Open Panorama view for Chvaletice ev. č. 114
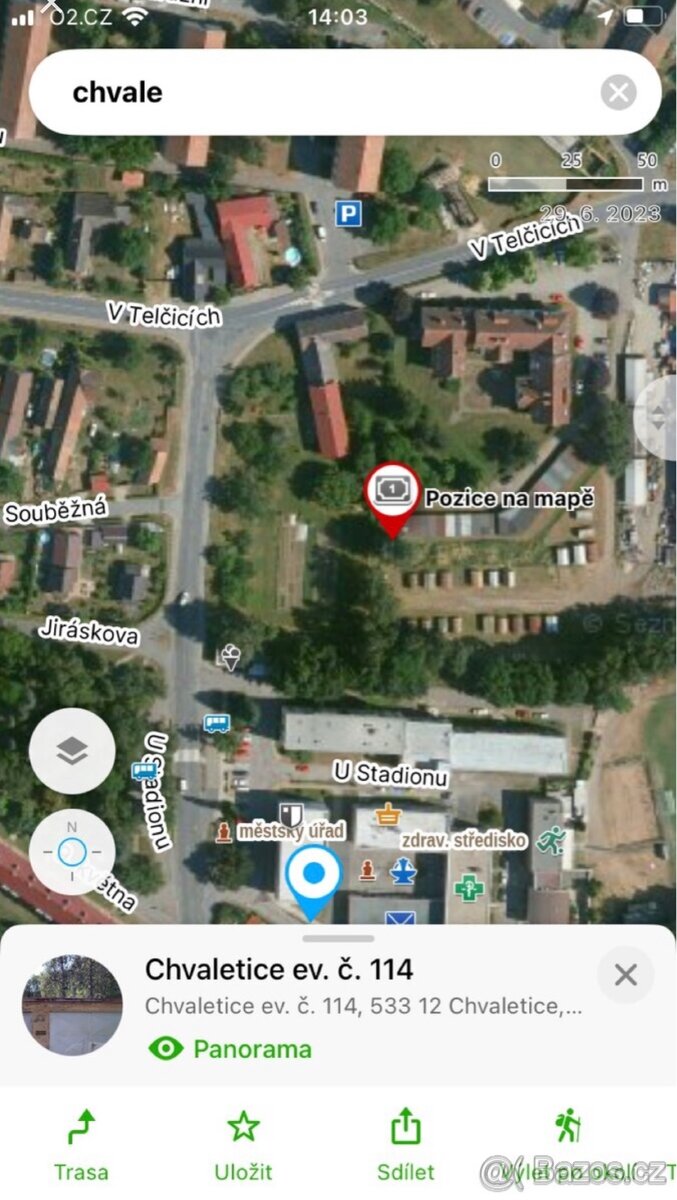The image size is (677, 1200). (230, 1049)
